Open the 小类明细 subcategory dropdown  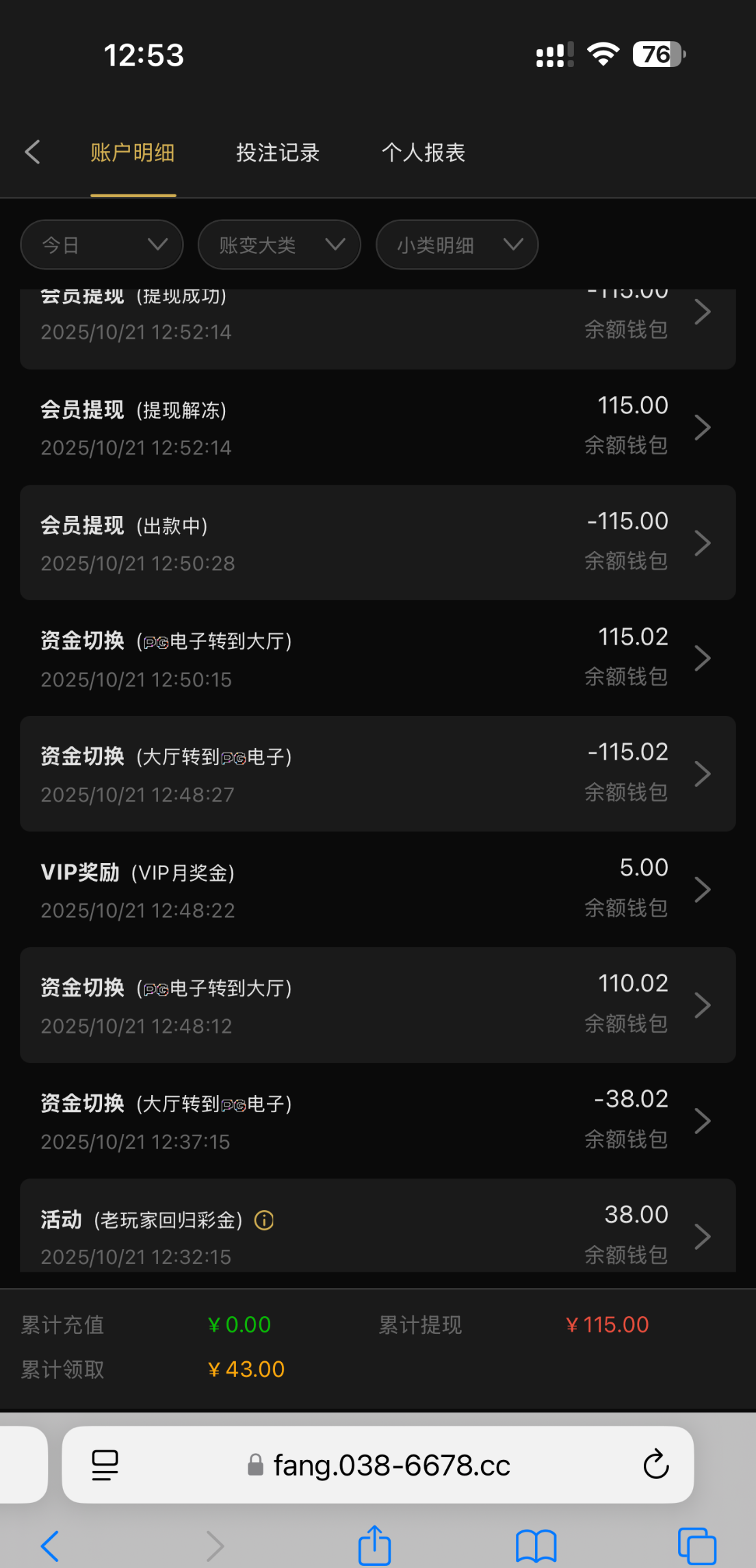click(457, 245)
